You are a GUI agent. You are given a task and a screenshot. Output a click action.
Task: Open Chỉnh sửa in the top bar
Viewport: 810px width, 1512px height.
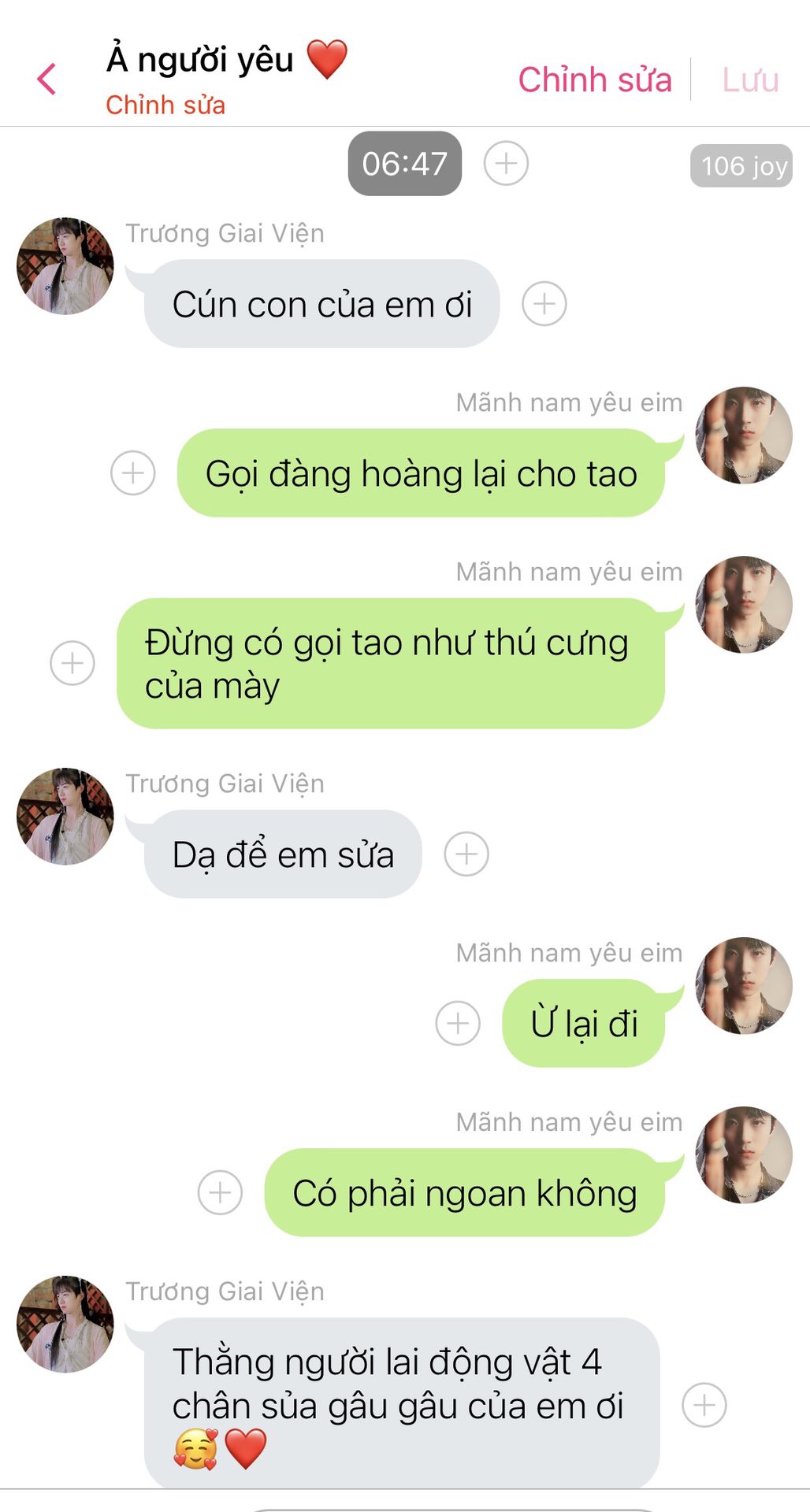pyautogui.click(x=595, y=80)
